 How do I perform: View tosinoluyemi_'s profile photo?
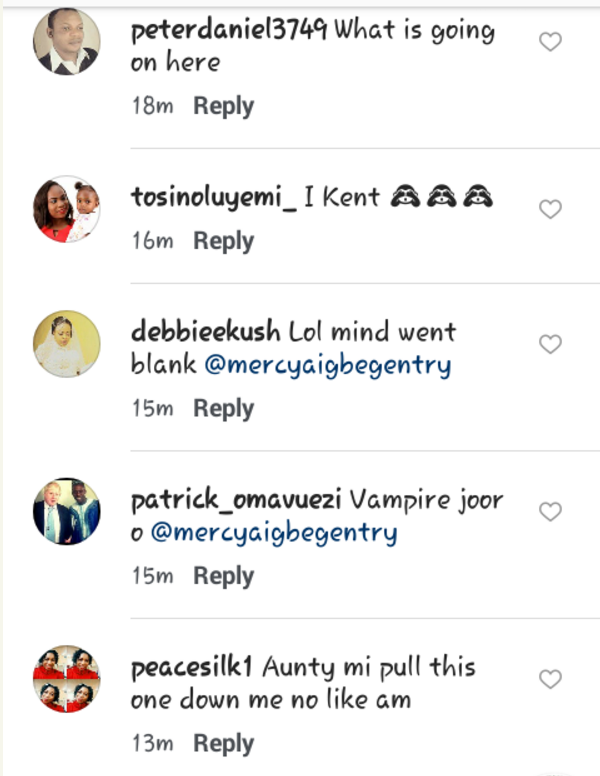pyautogui.click(x=67, y=209)
